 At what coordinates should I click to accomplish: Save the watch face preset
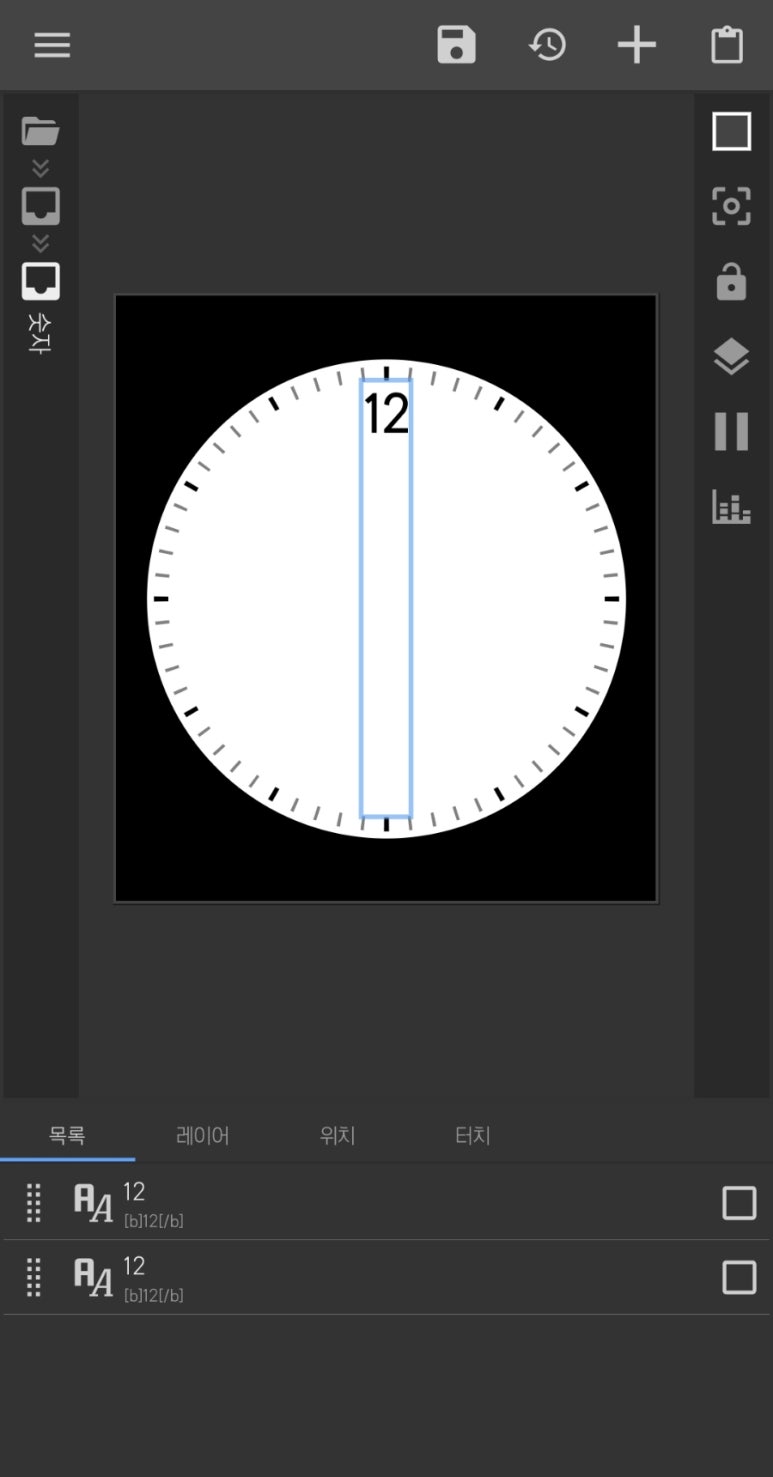pyautogui.click(x=456, y=45)
